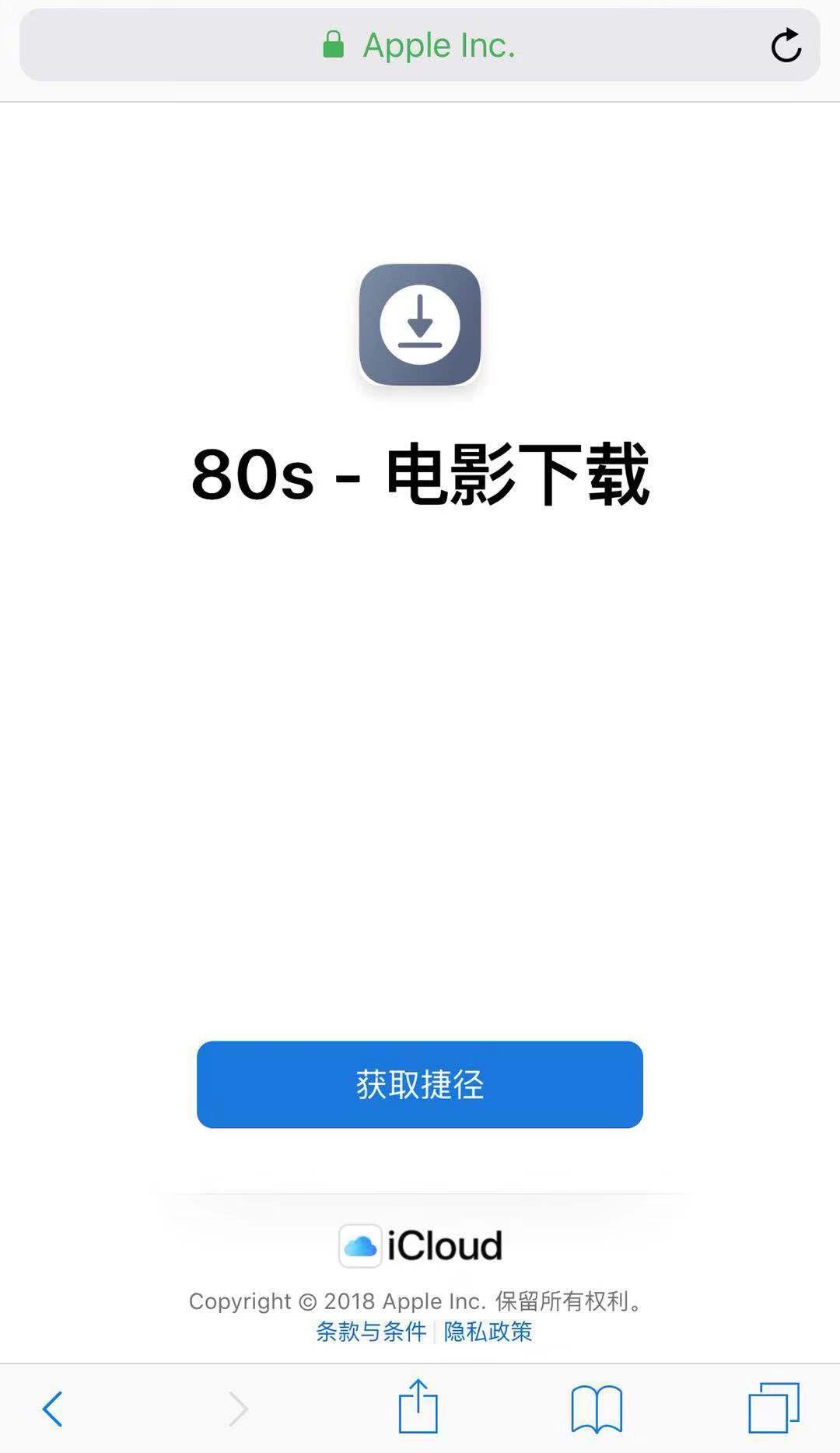Reload the page with the refresh icon
Screen dimensions: 840x1453
[x=787, y=44]
